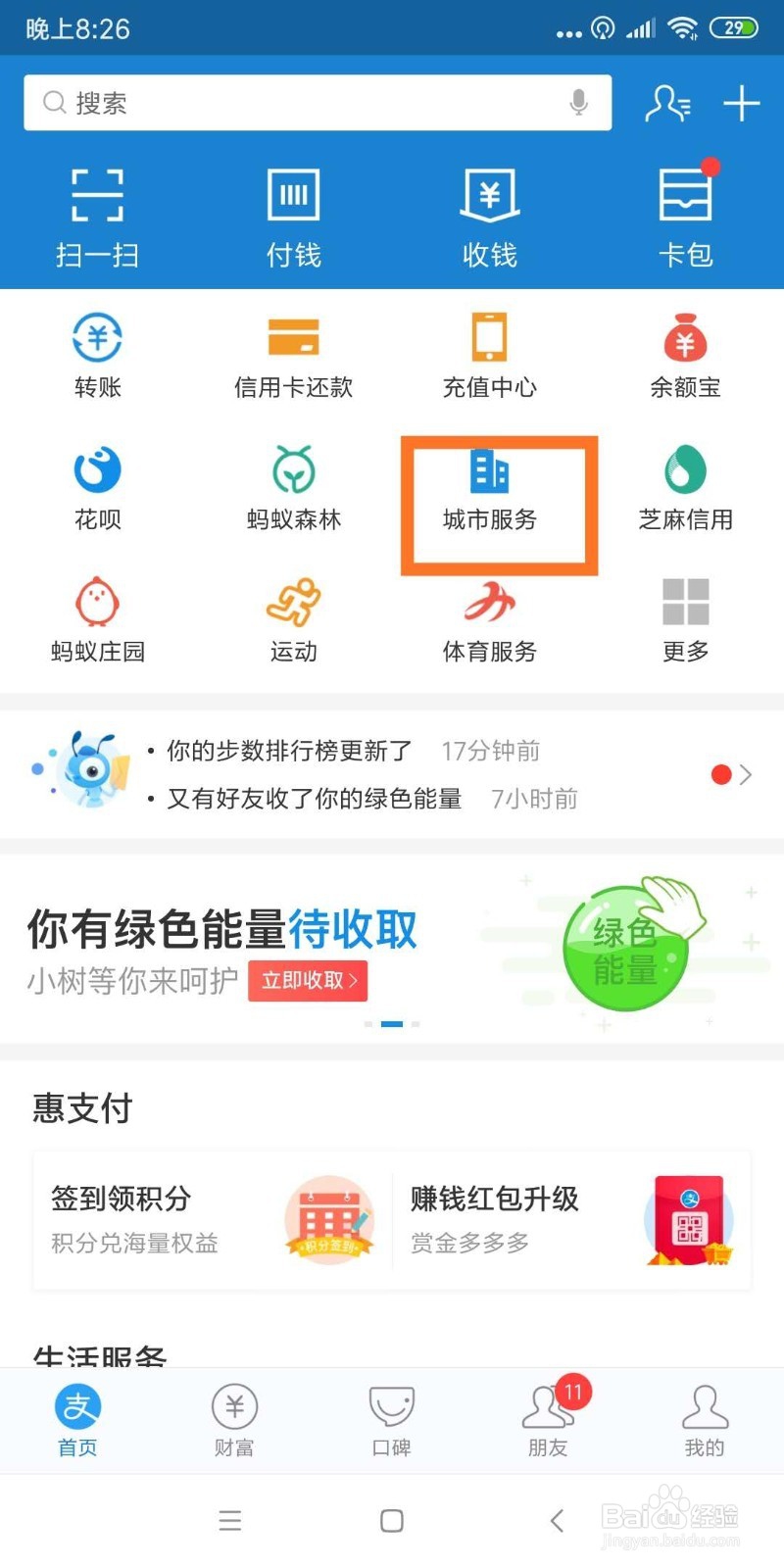Viewport: 784px width, 1568px height.
Task: Open the 蚂蚁森林 Ant Forest icon
Action: point(292,485)
